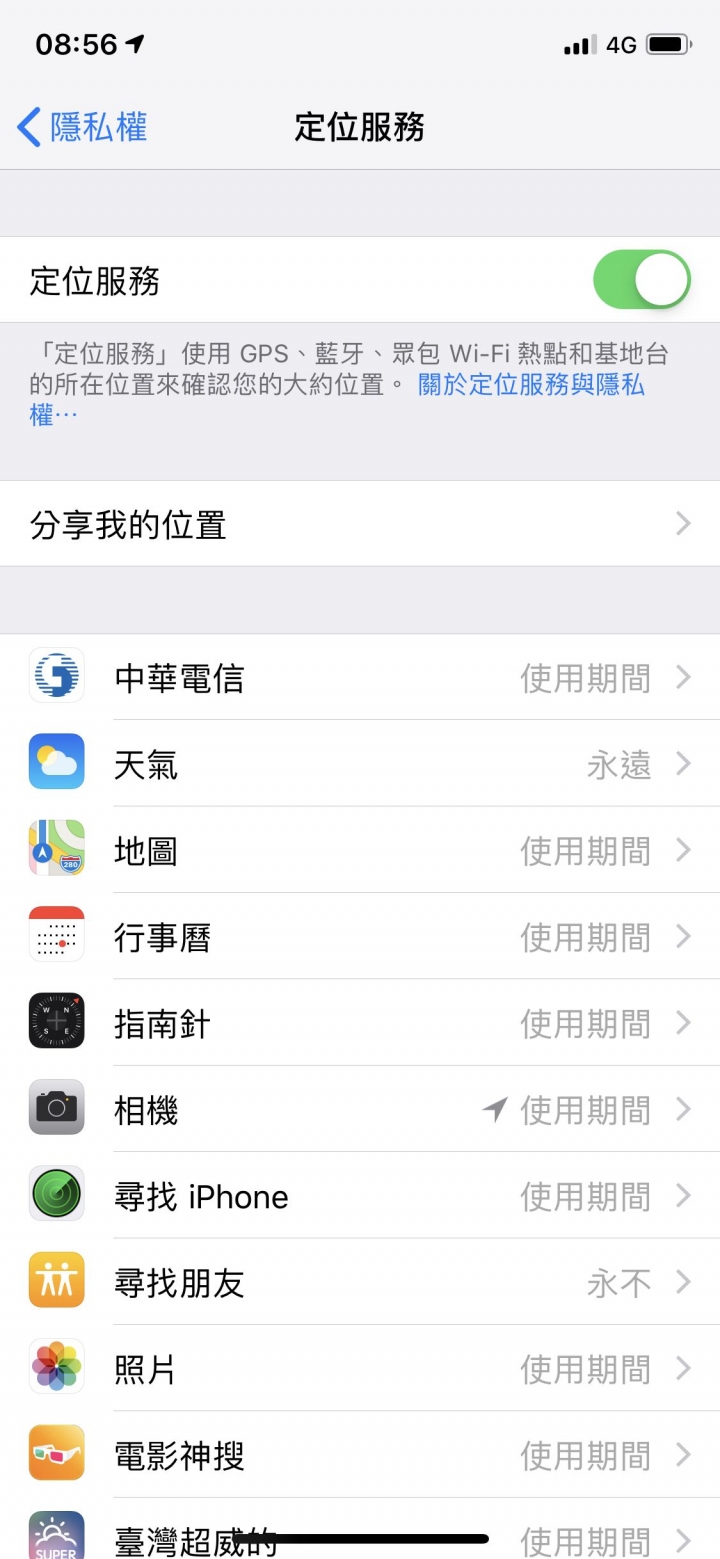Open the 臺灣超威的 app row

[x=360, y=1529]
